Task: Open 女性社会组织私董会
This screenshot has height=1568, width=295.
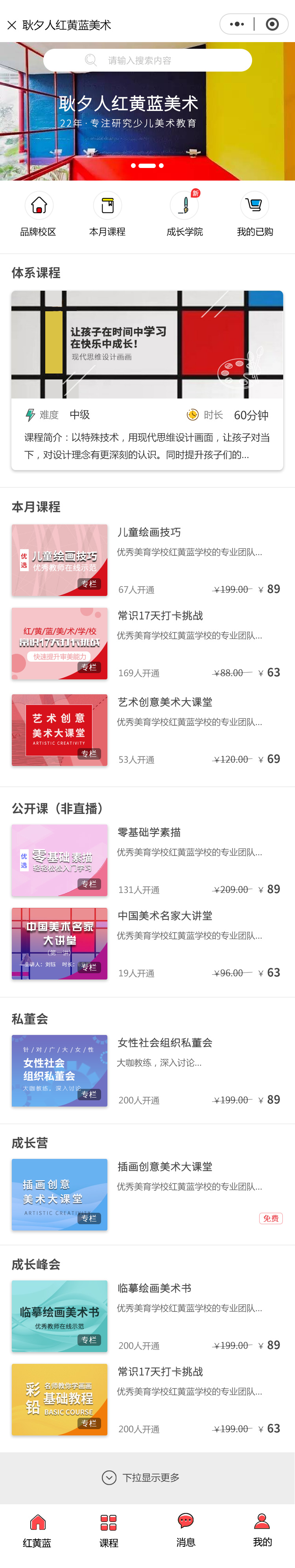Action: click(147, 1071)
